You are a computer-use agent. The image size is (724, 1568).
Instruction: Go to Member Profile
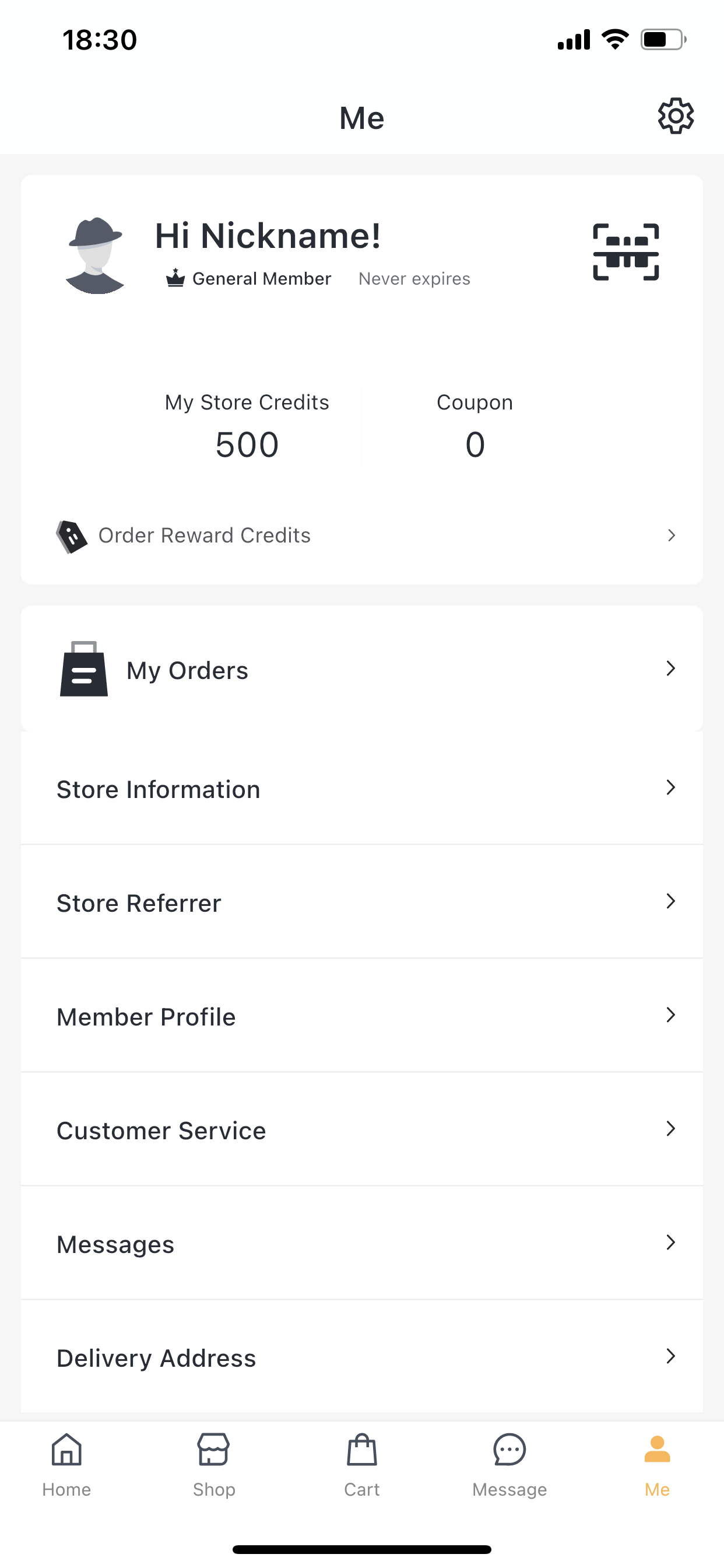click(x=362, y=1016)
